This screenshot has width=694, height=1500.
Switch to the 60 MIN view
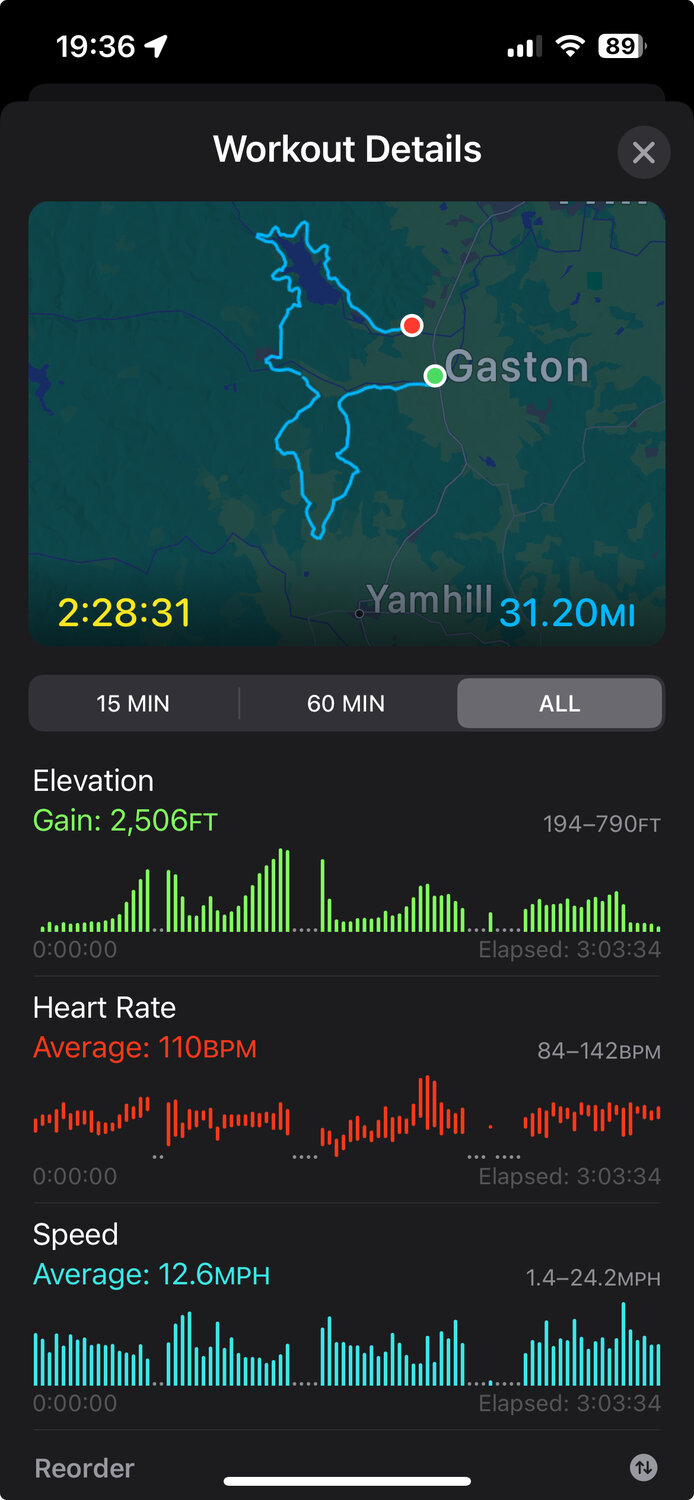[346, 703]
